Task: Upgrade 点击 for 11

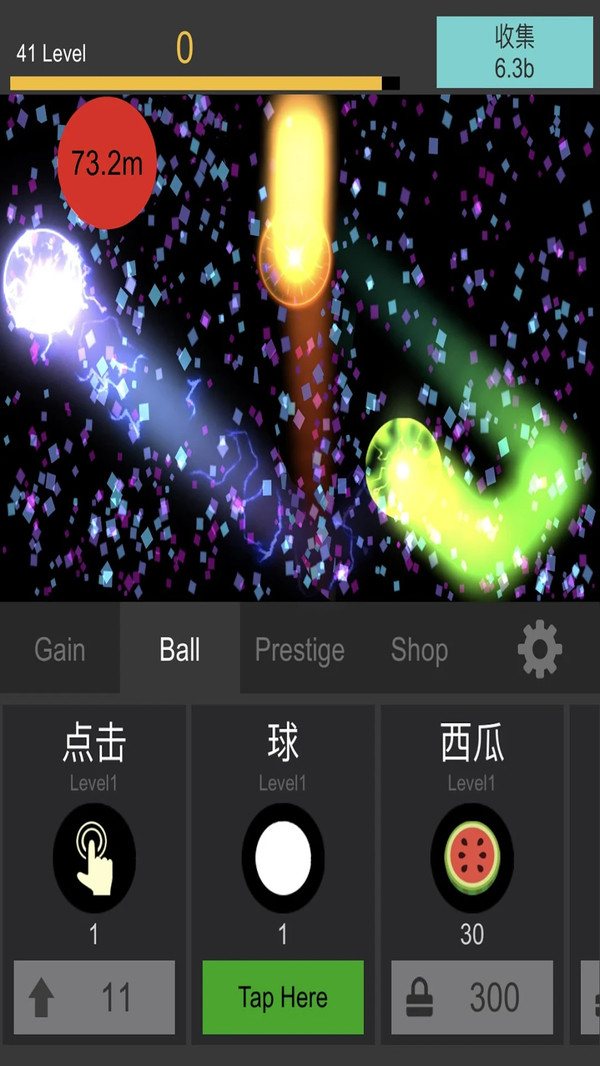Action: [94, 997]
